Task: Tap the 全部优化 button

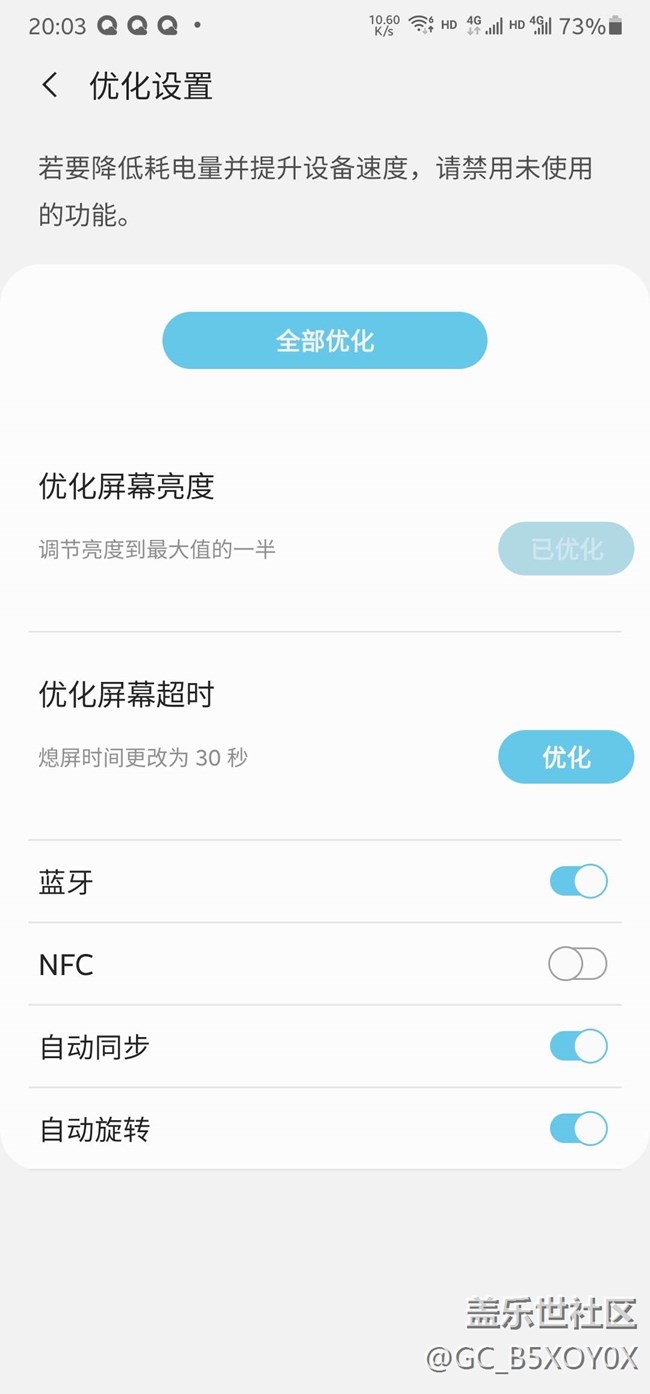Action: [324, 341]
